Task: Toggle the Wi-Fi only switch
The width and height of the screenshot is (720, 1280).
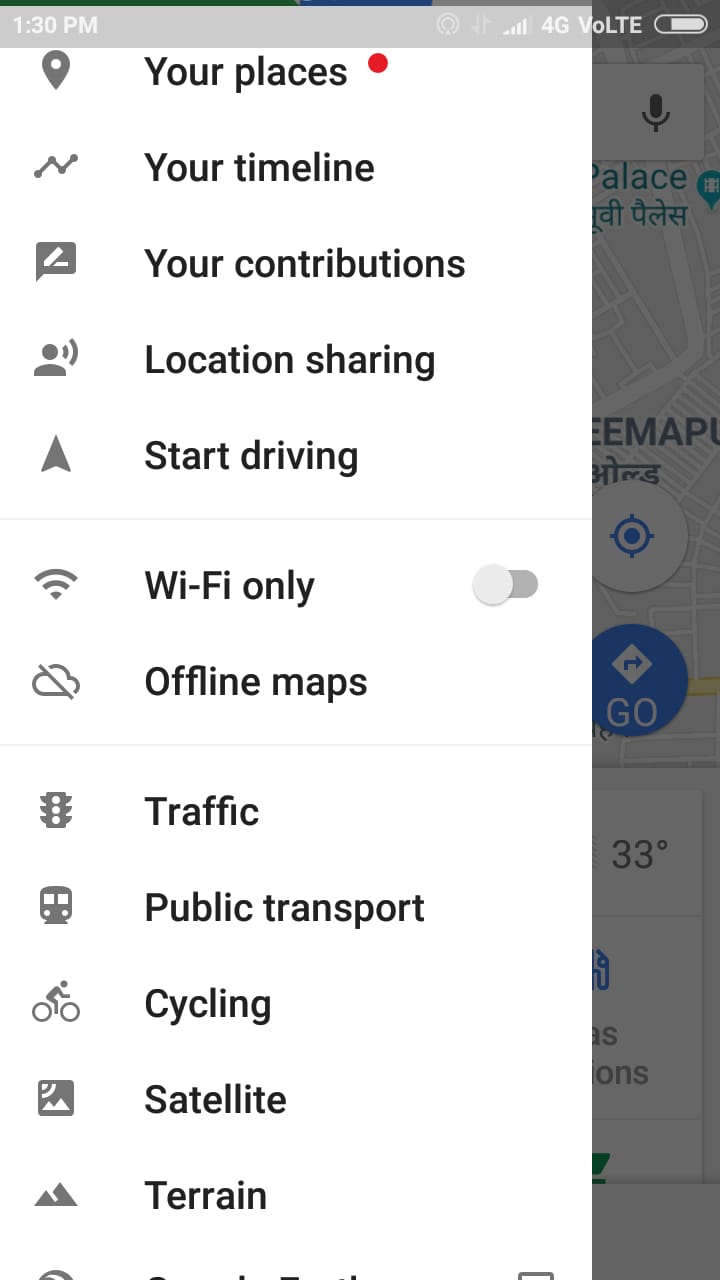Action: pos(506,586)
